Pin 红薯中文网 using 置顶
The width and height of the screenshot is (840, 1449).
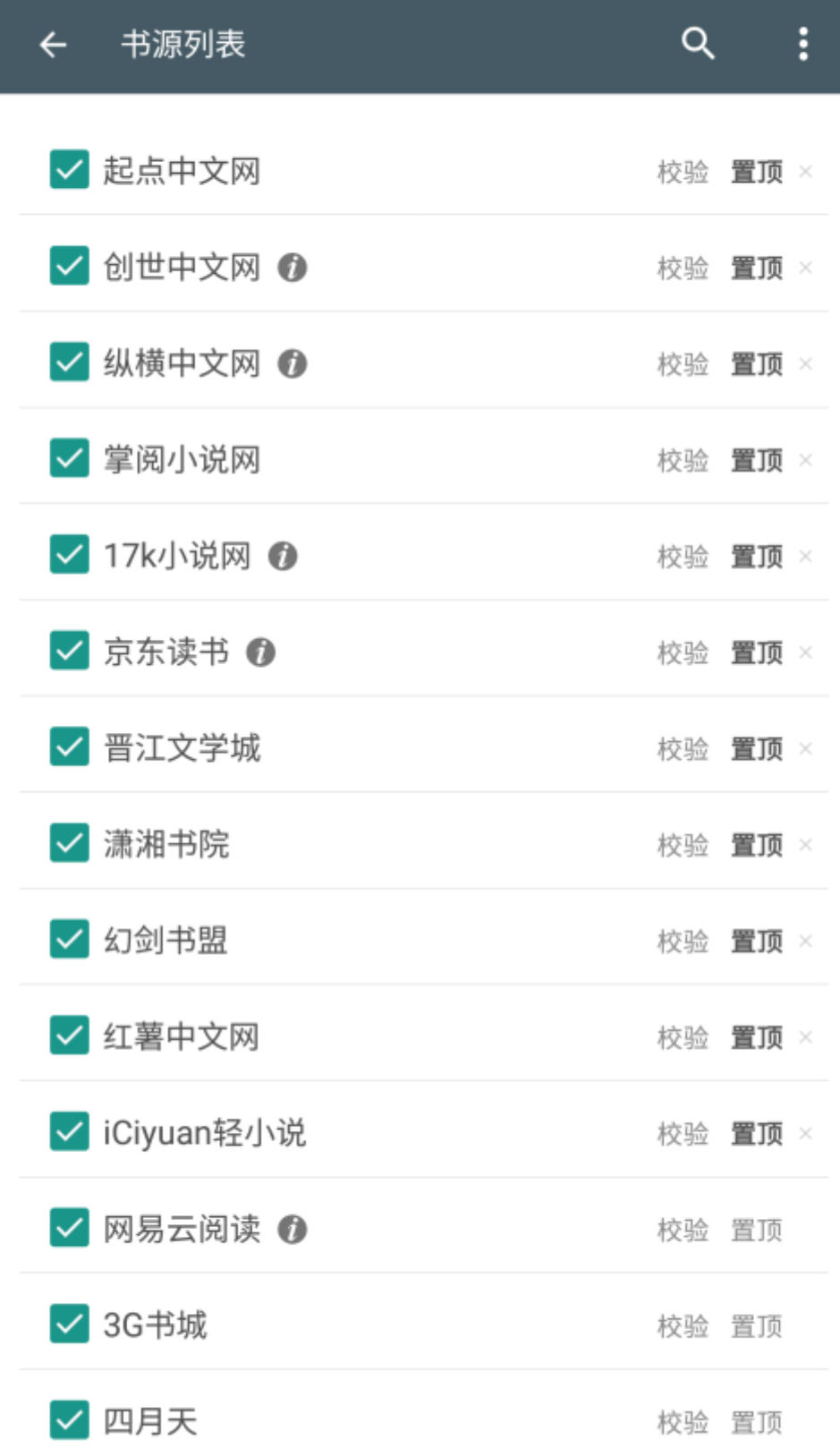(757, 1037)
